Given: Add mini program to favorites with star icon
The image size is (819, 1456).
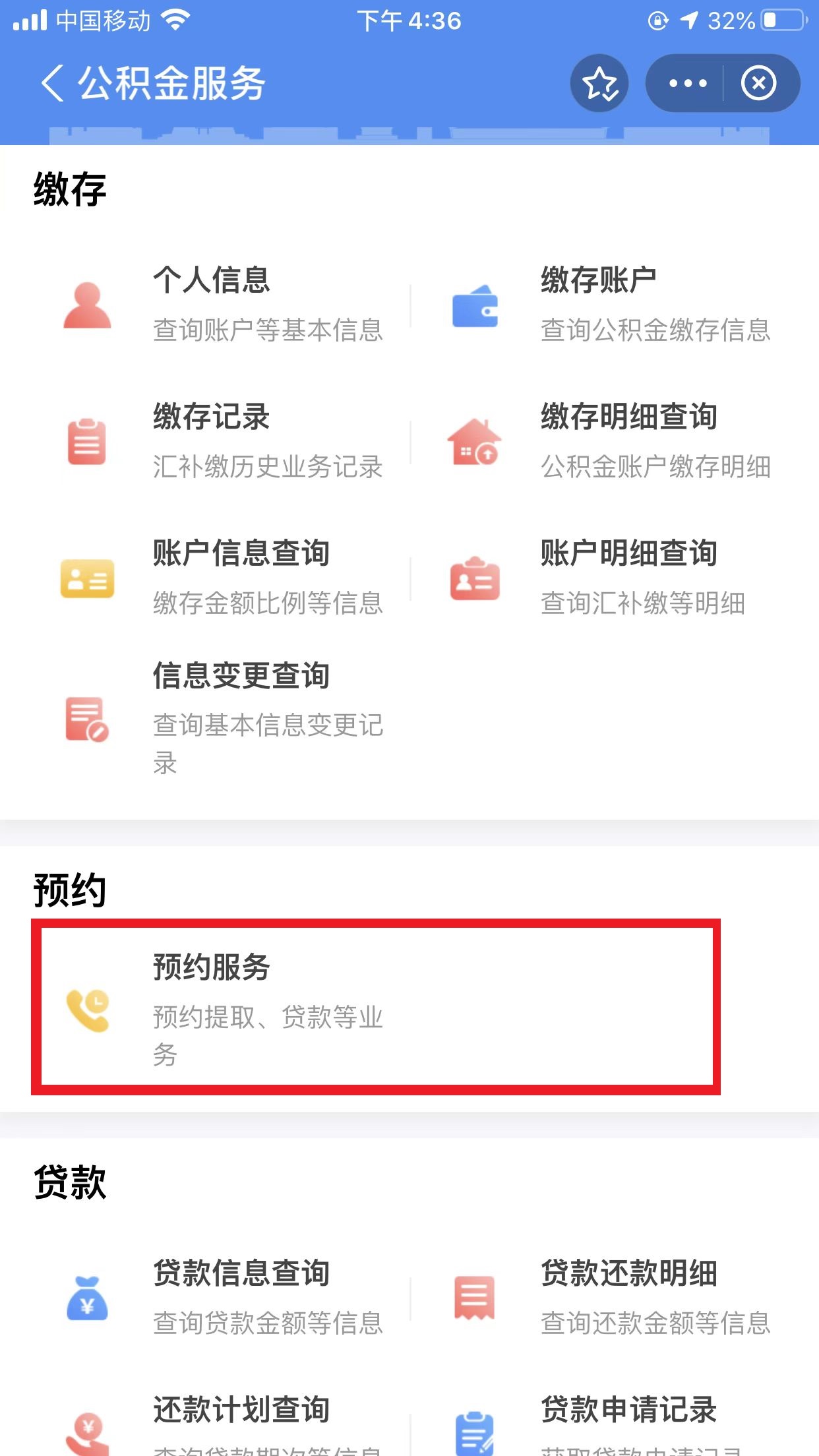Looking at the screenshot, I should click(599, 84).
